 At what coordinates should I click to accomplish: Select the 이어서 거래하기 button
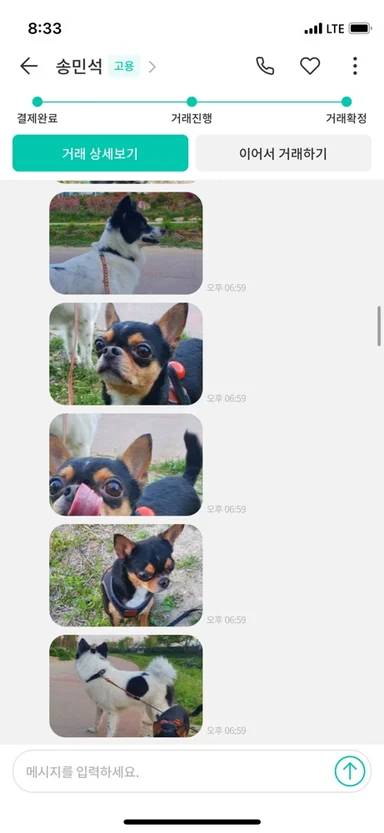point(283,154)
